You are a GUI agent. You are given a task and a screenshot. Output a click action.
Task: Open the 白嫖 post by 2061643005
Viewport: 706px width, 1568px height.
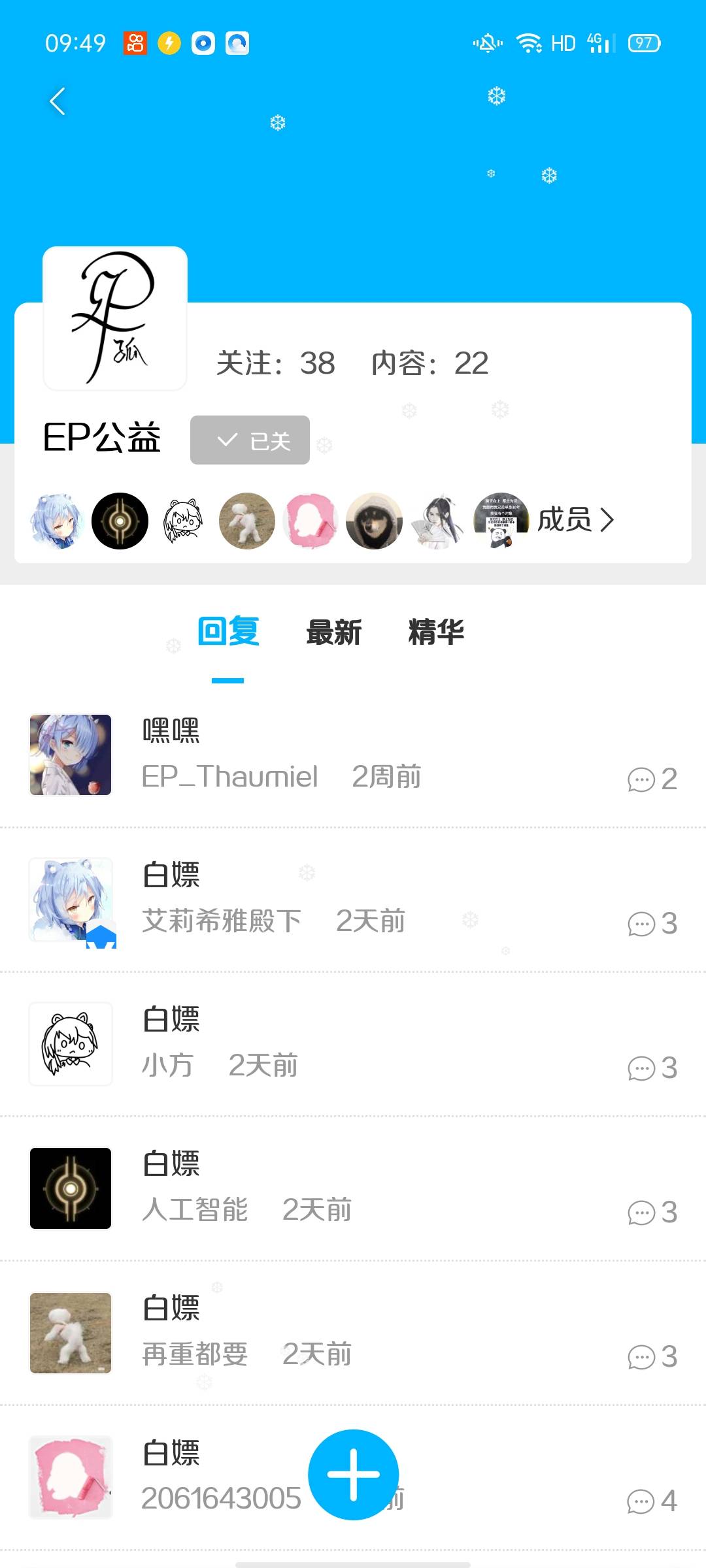coord(196,1477)
